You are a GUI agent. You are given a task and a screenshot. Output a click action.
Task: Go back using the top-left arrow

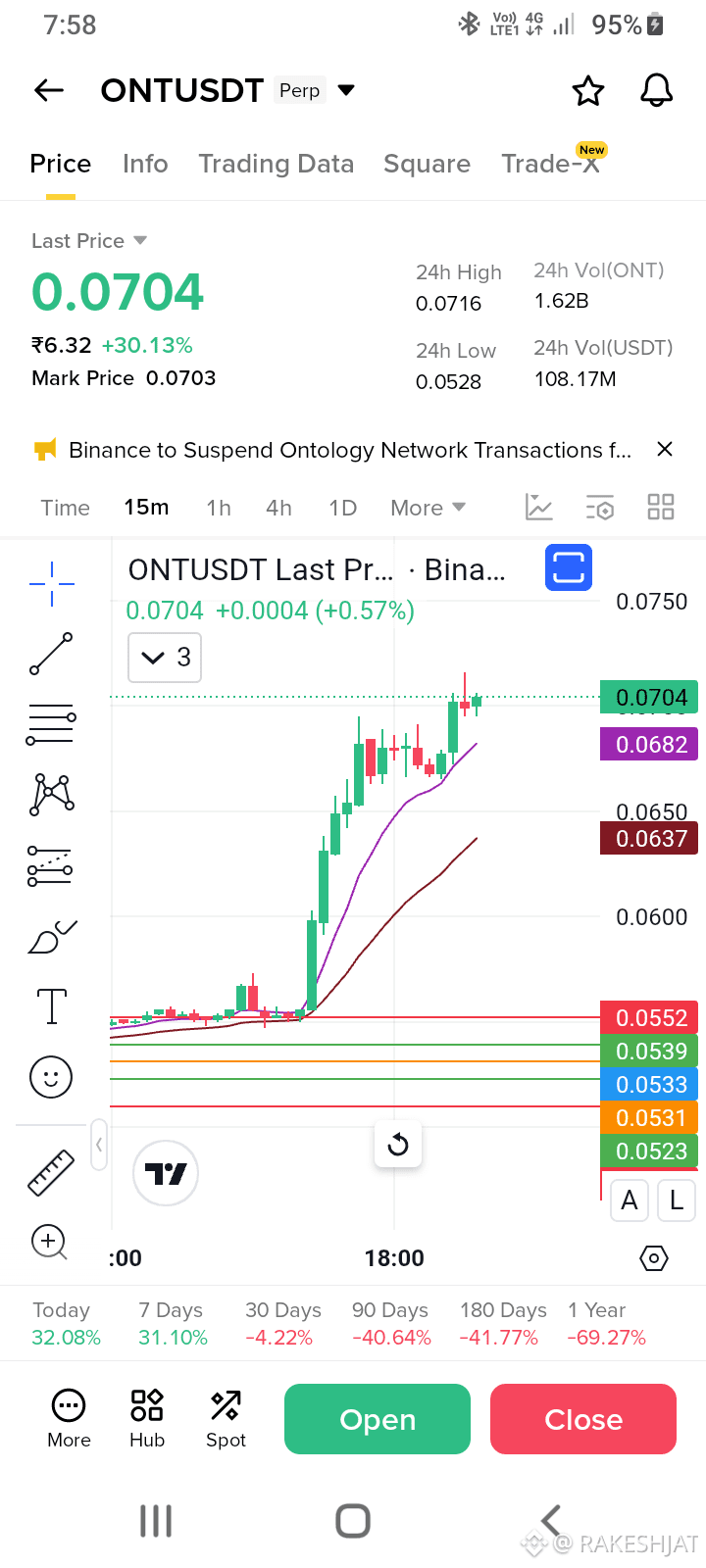(x=49, y=91)
